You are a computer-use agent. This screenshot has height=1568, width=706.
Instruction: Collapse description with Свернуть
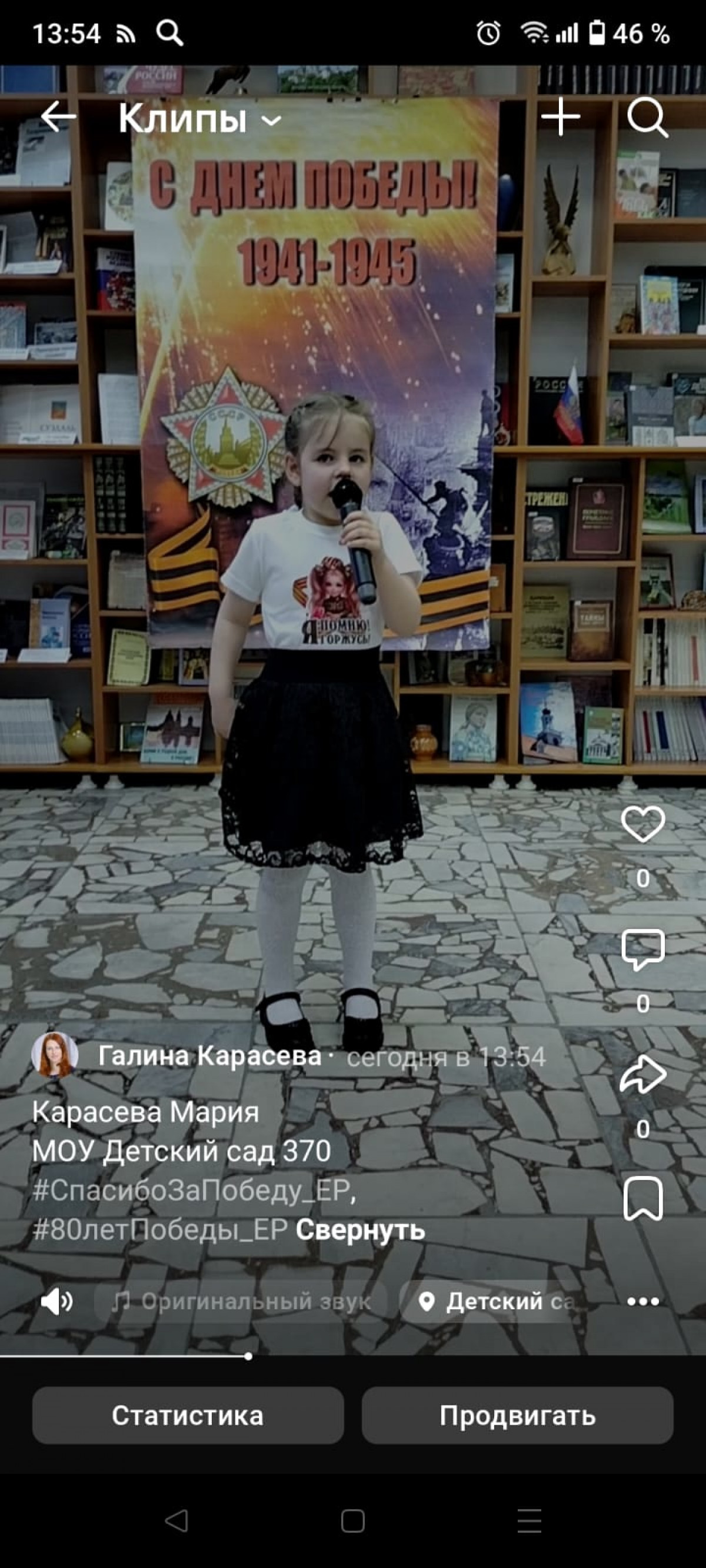(x=360, y=1230)
